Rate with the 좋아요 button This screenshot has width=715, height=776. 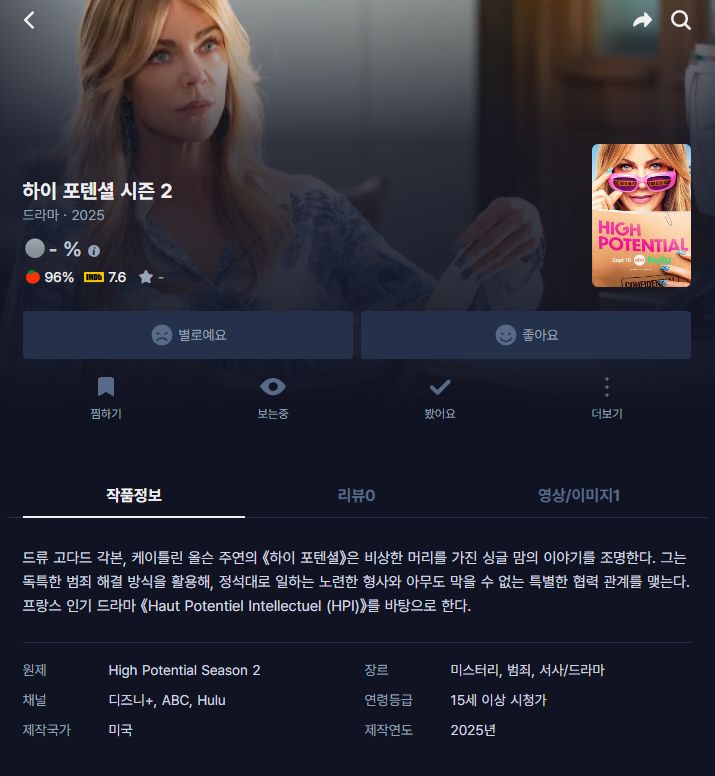coord(526,335)
